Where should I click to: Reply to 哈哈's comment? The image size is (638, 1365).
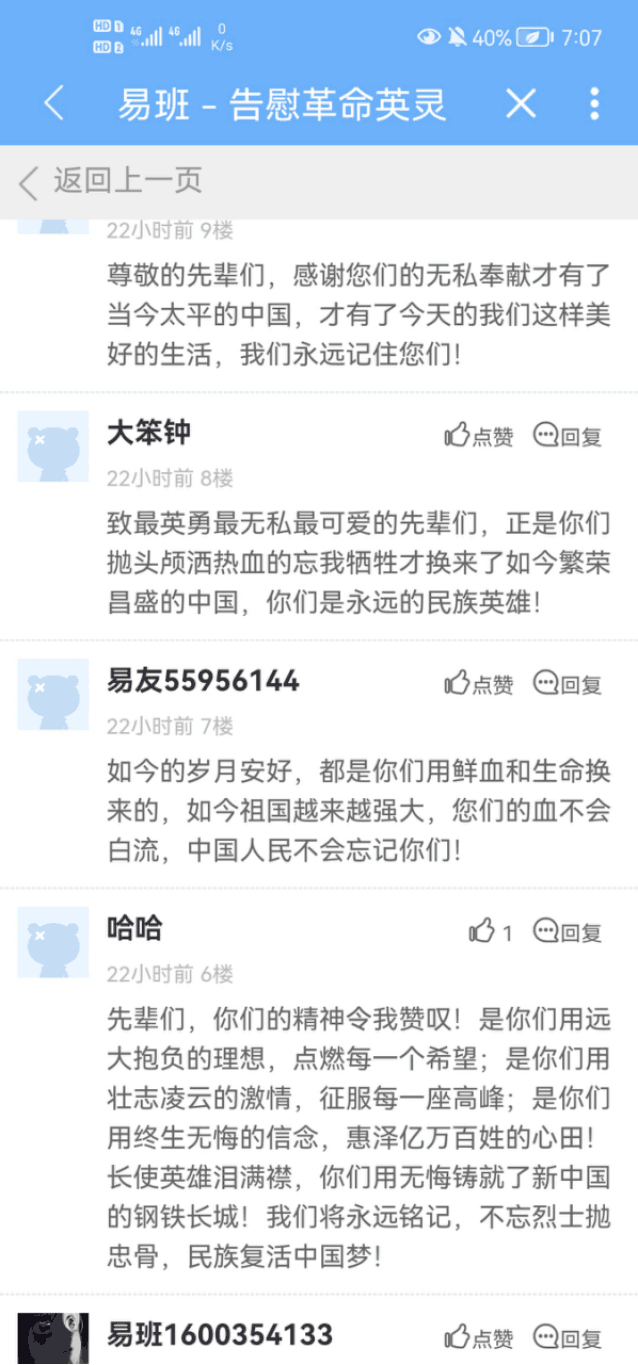pos(568,932)
